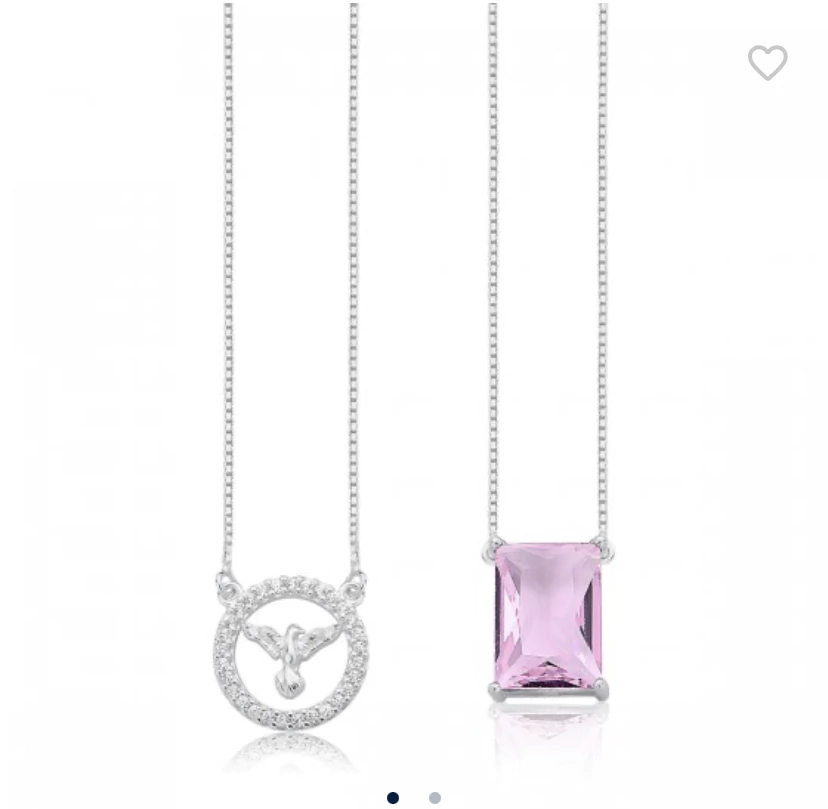Add this necklace to favorites with the heart
Screen dimensions: 828x809
[x=767, y=62]
